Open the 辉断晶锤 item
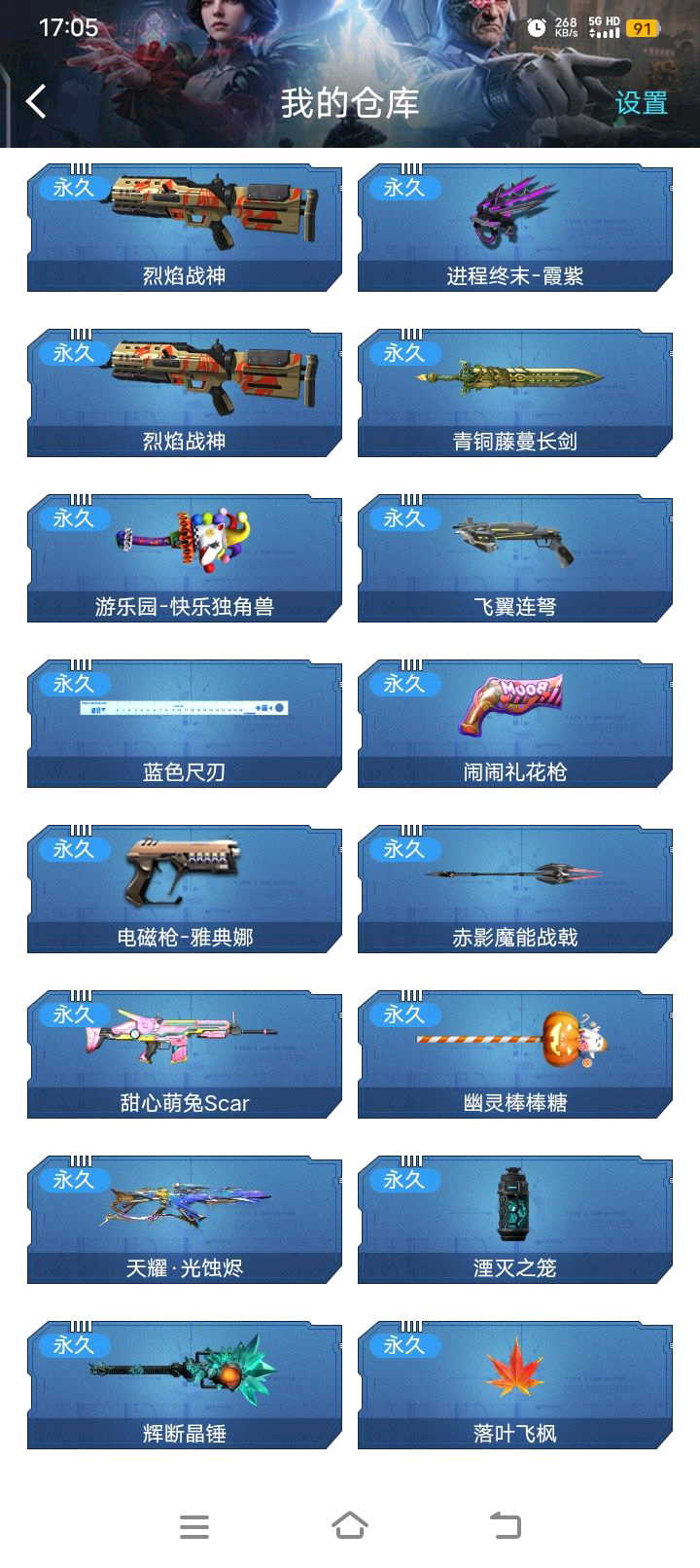The image size is (700, 1568). (185, 1385)
